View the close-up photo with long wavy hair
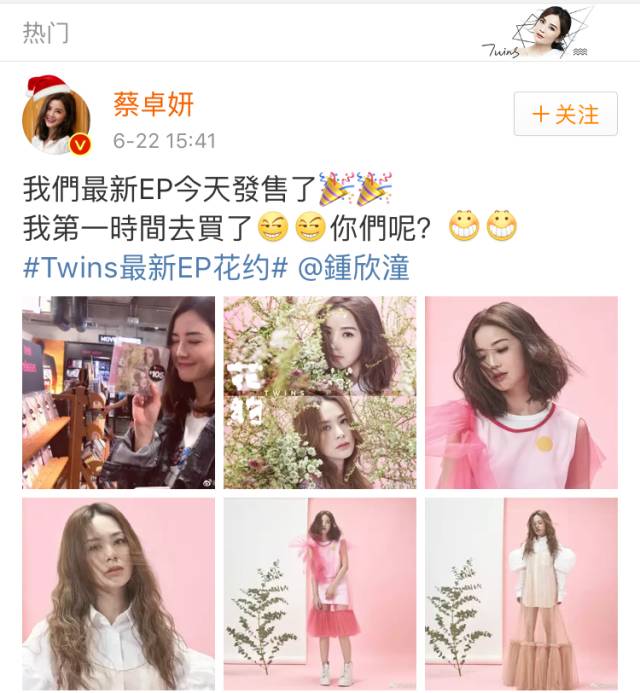Viewport: 640px width, 693px height. pyautogui.click(x=118, y=594)
